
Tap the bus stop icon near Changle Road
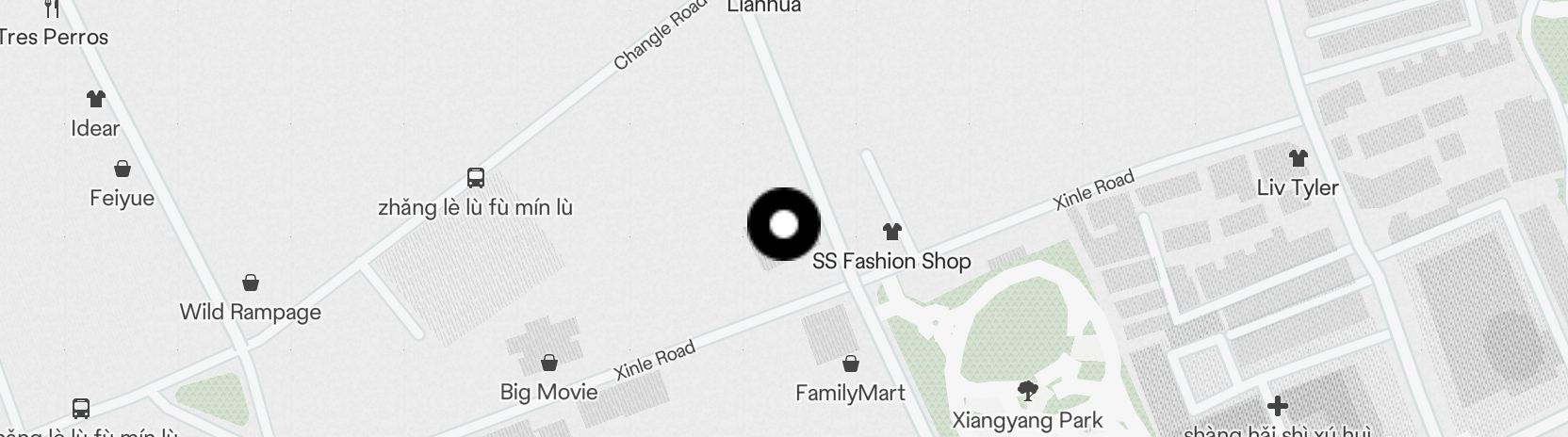[x=476, y=177]
